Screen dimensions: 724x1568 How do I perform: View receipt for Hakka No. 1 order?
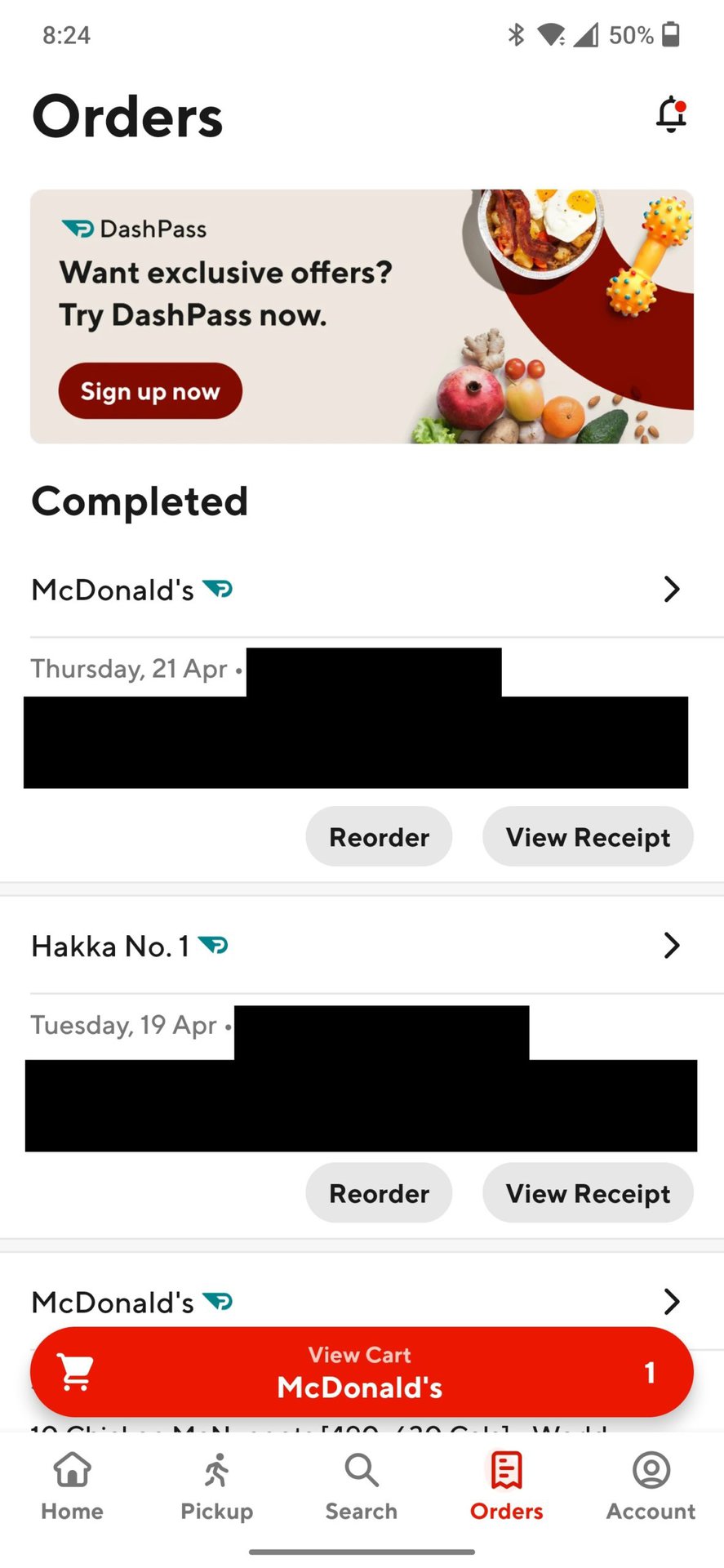588,1193
